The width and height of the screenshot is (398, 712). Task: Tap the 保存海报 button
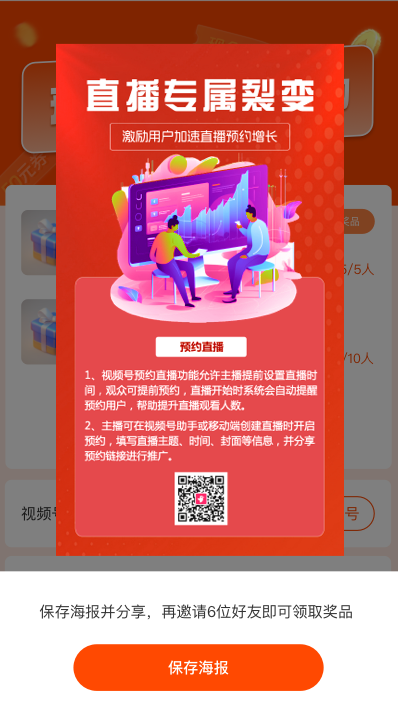point(199,668)
